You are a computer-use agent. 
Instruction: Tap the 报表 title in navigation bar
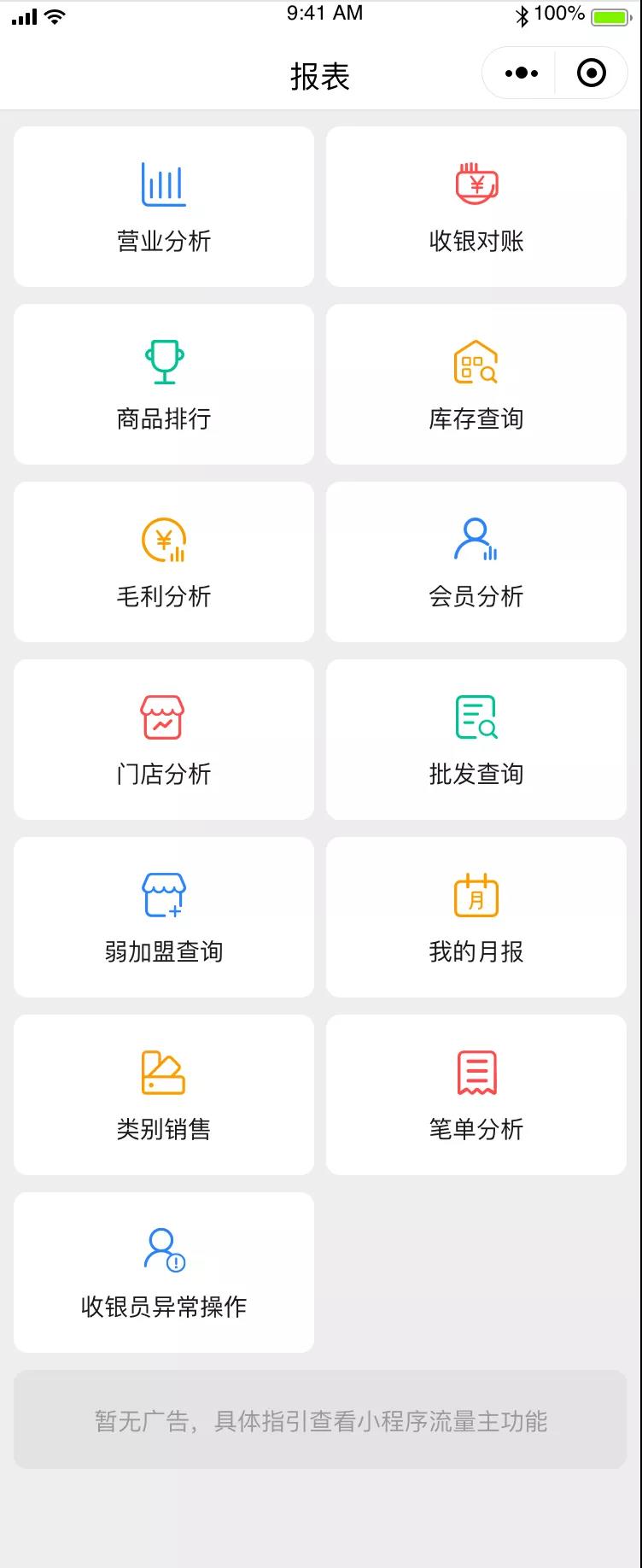point(320,76)
